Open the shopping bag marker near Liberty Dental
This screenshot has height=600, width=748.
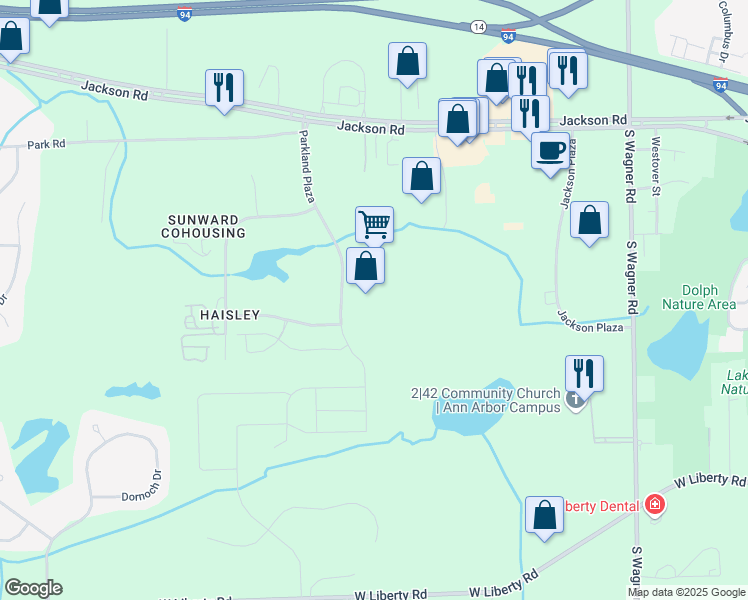[545, 516]
